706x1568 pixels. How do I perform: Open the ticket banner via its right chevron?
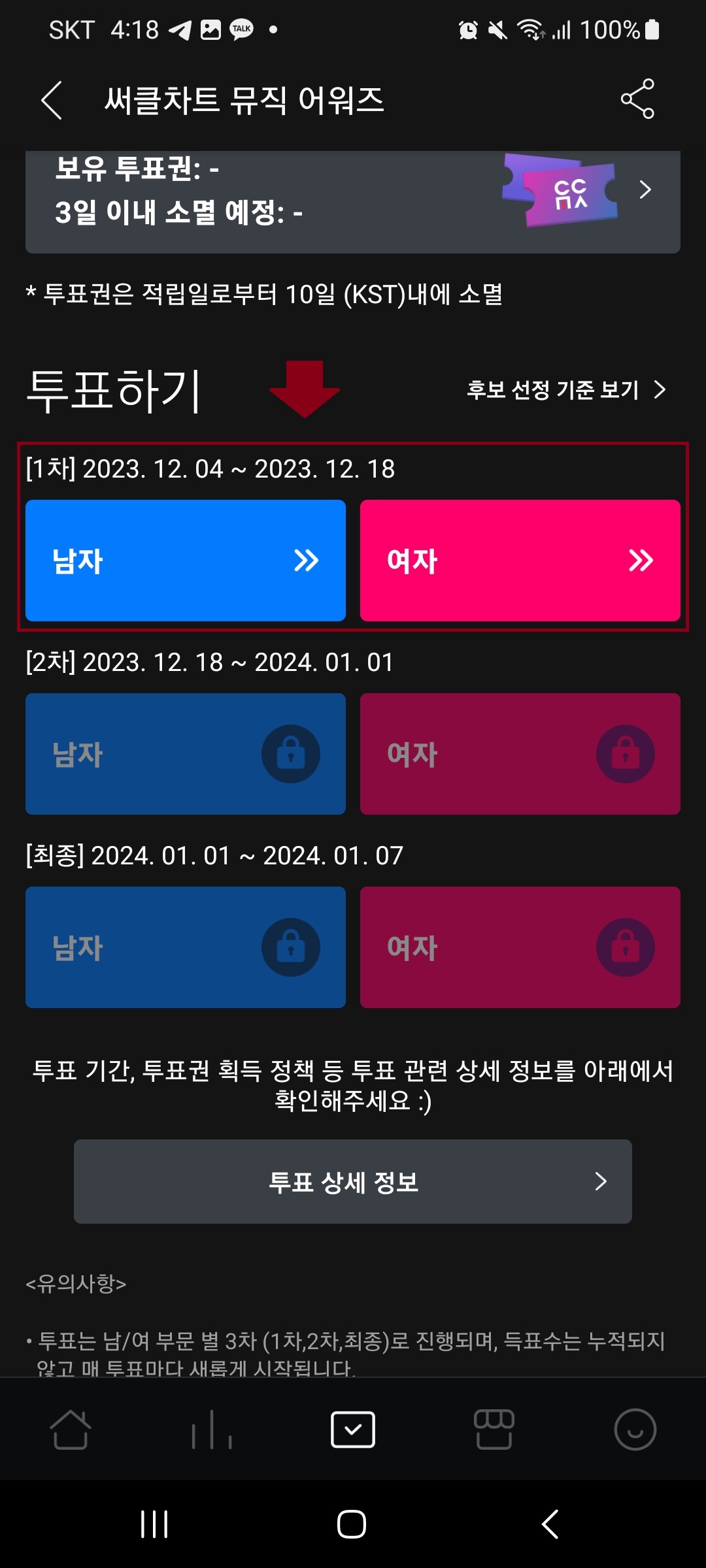(645, 189)
